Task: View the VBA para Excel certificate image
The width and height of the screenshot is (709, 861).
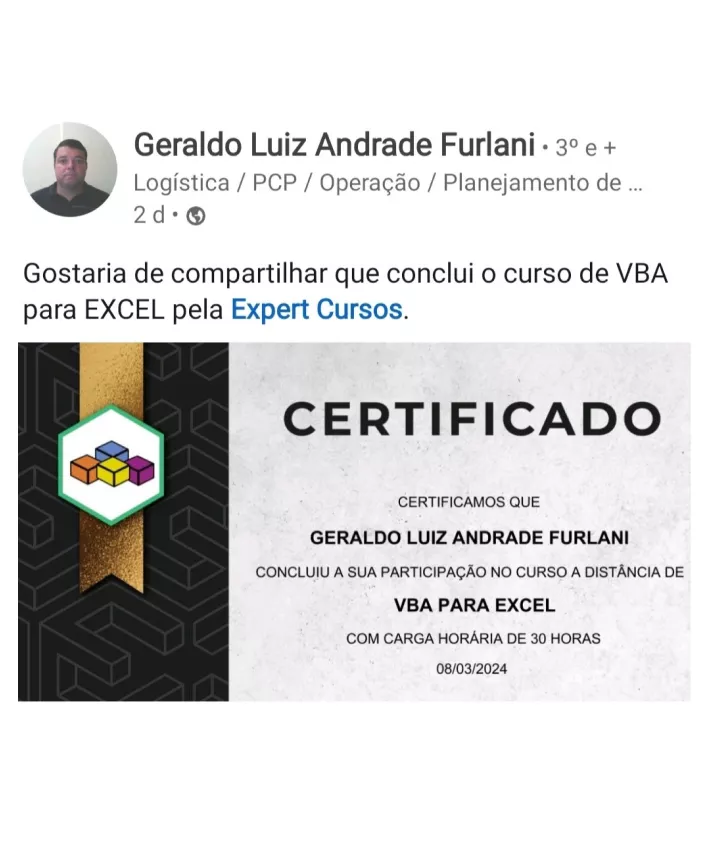Action: 354,522
